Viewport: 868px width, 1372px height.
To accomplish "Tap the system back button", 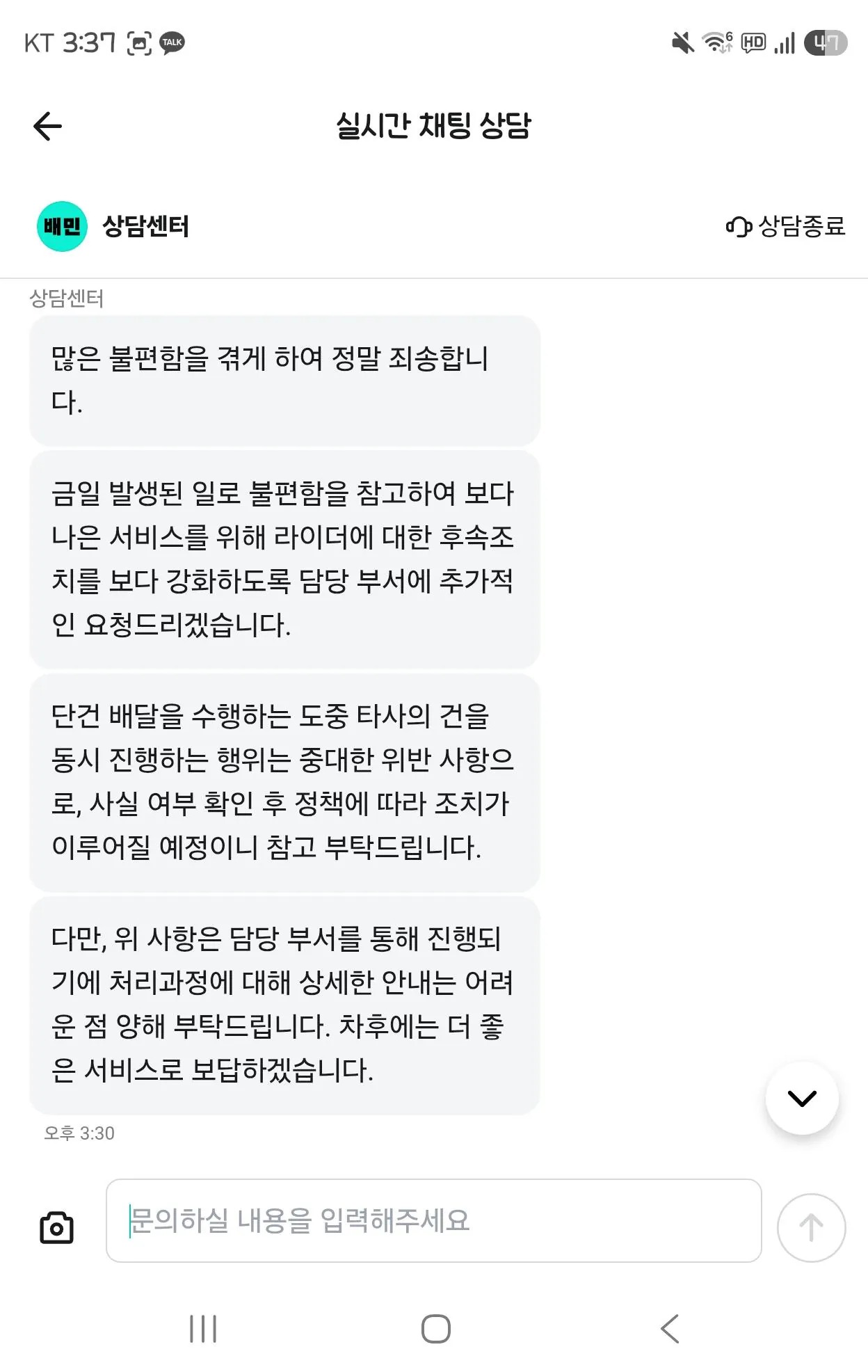I will 669,1329.
